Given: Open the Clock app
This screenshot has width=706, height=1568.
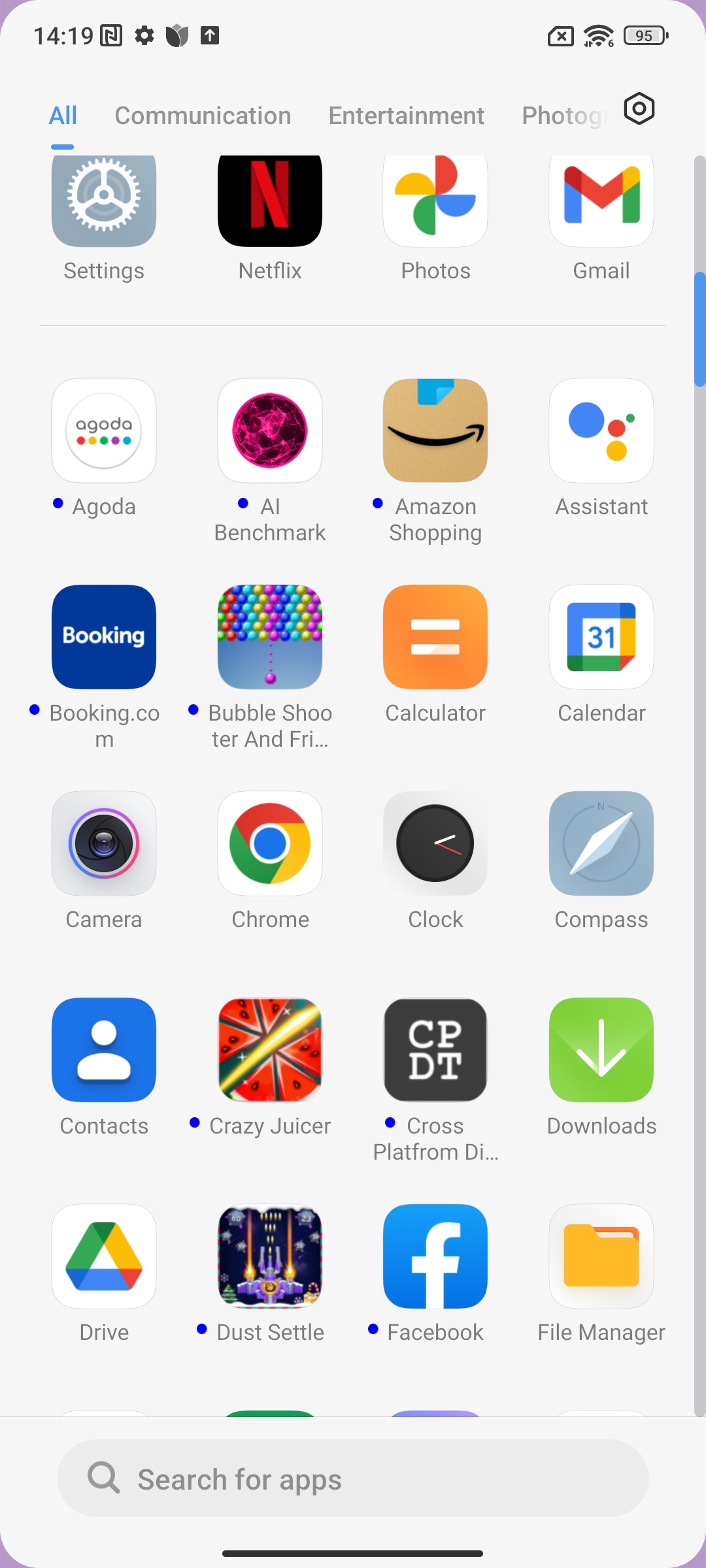Looking at the screenshot, I should [435, 843].
